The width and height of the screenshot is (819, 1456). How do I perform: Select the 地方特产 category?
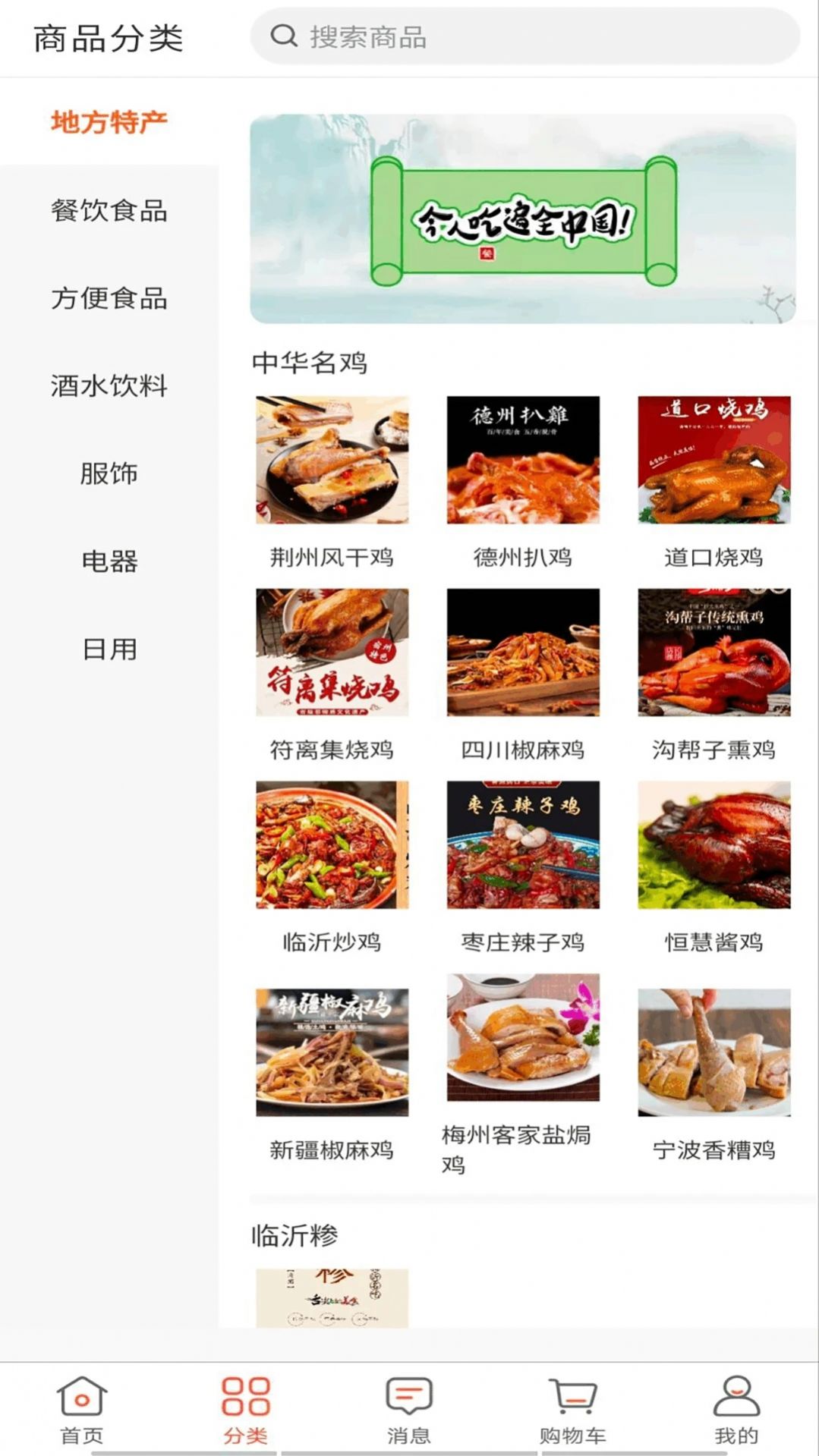coord(110,118)
